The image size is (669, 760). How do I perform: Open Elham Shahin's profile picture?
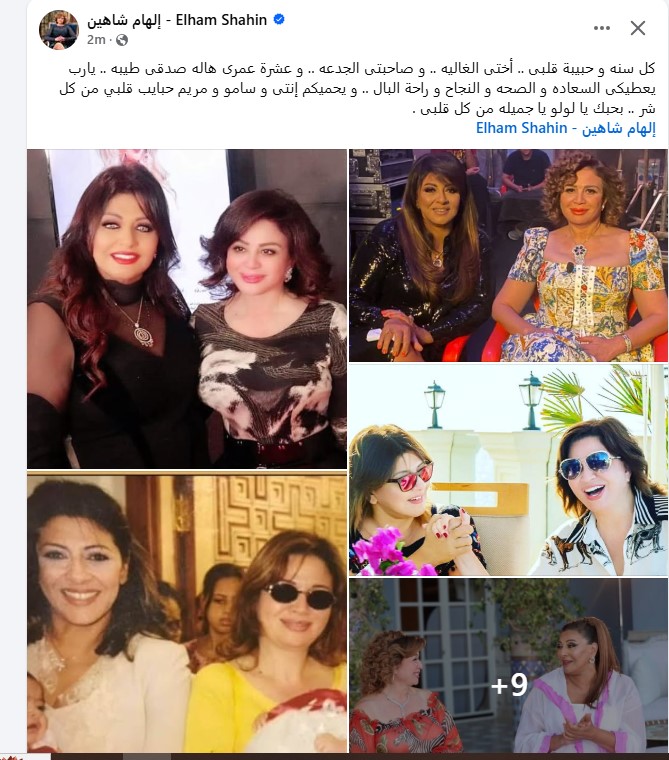point(58,28)
